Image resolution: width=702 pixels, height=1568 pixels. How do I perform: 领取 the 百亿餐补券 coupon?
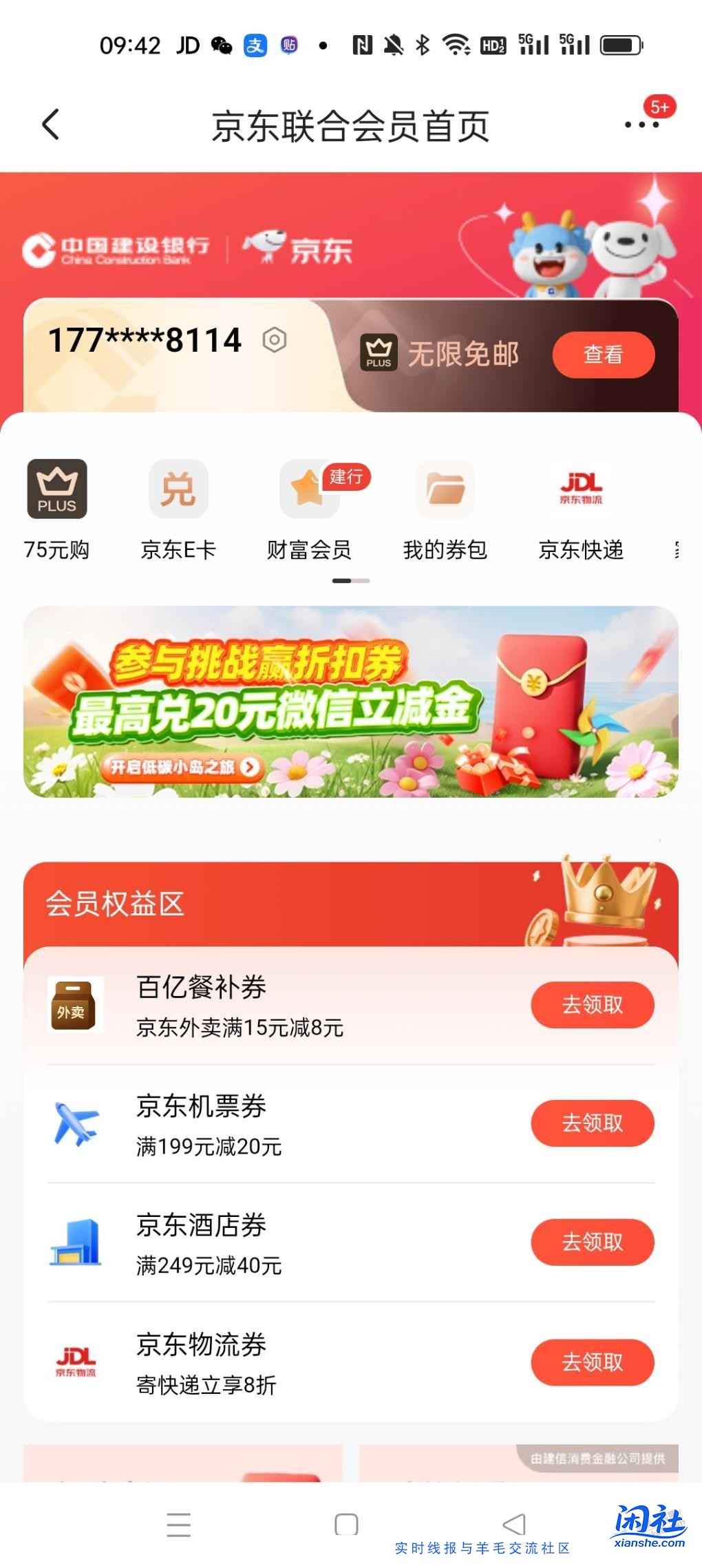pos(592,1005)
